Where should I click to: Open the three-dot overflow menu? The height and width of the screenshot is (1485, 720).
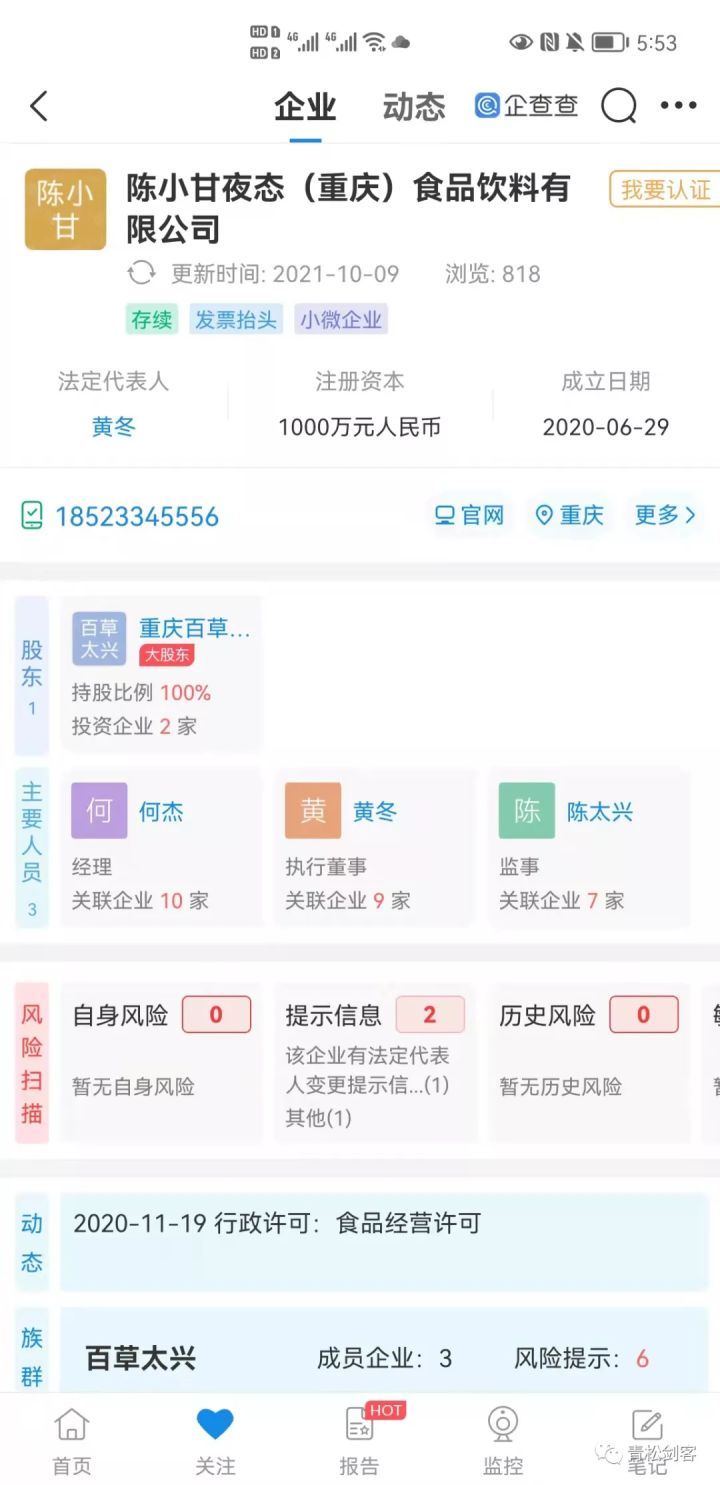(x=678, y=106)
